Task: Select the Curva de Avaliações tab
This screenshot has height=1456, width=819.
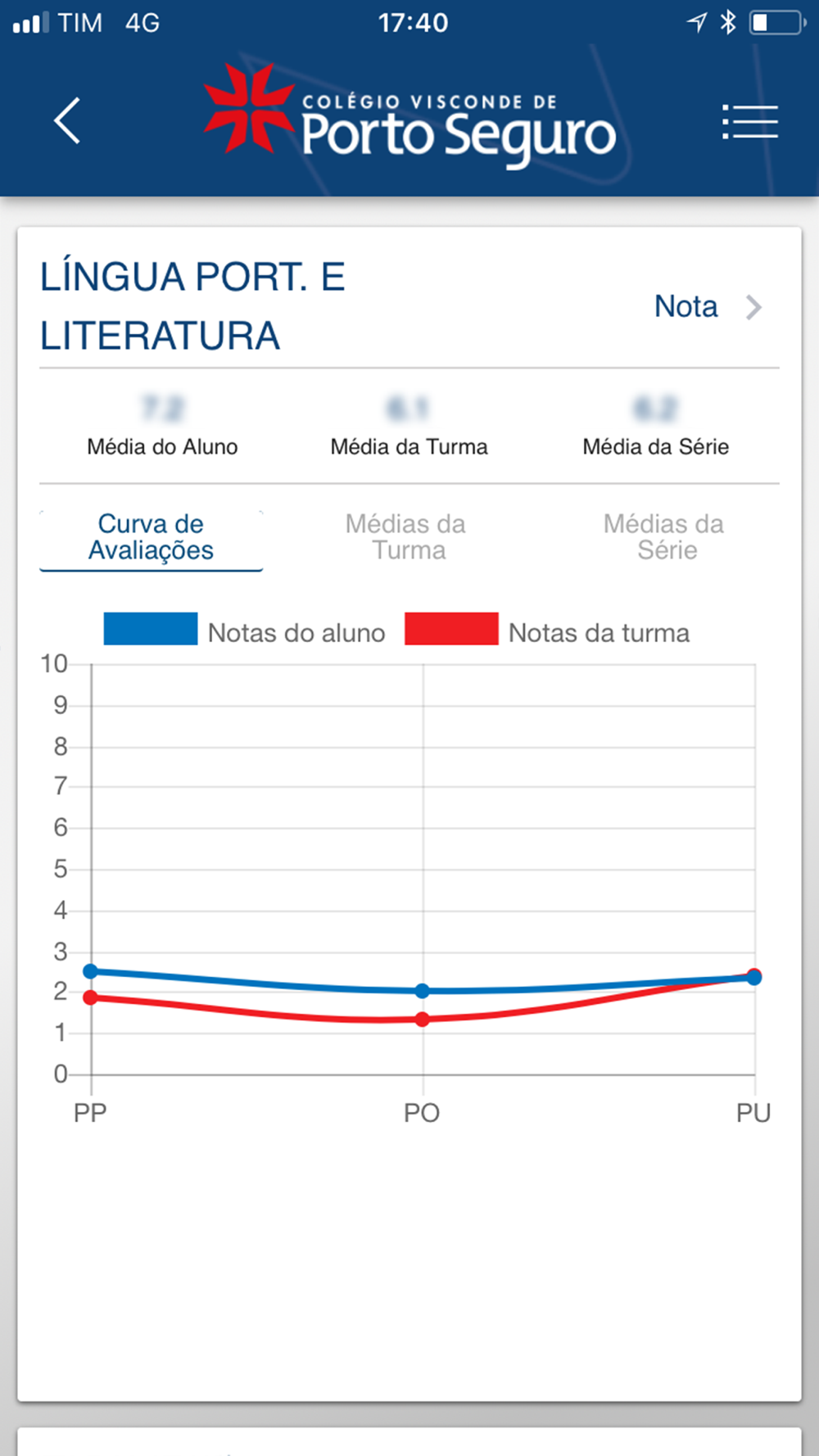Action: point(151,538)
